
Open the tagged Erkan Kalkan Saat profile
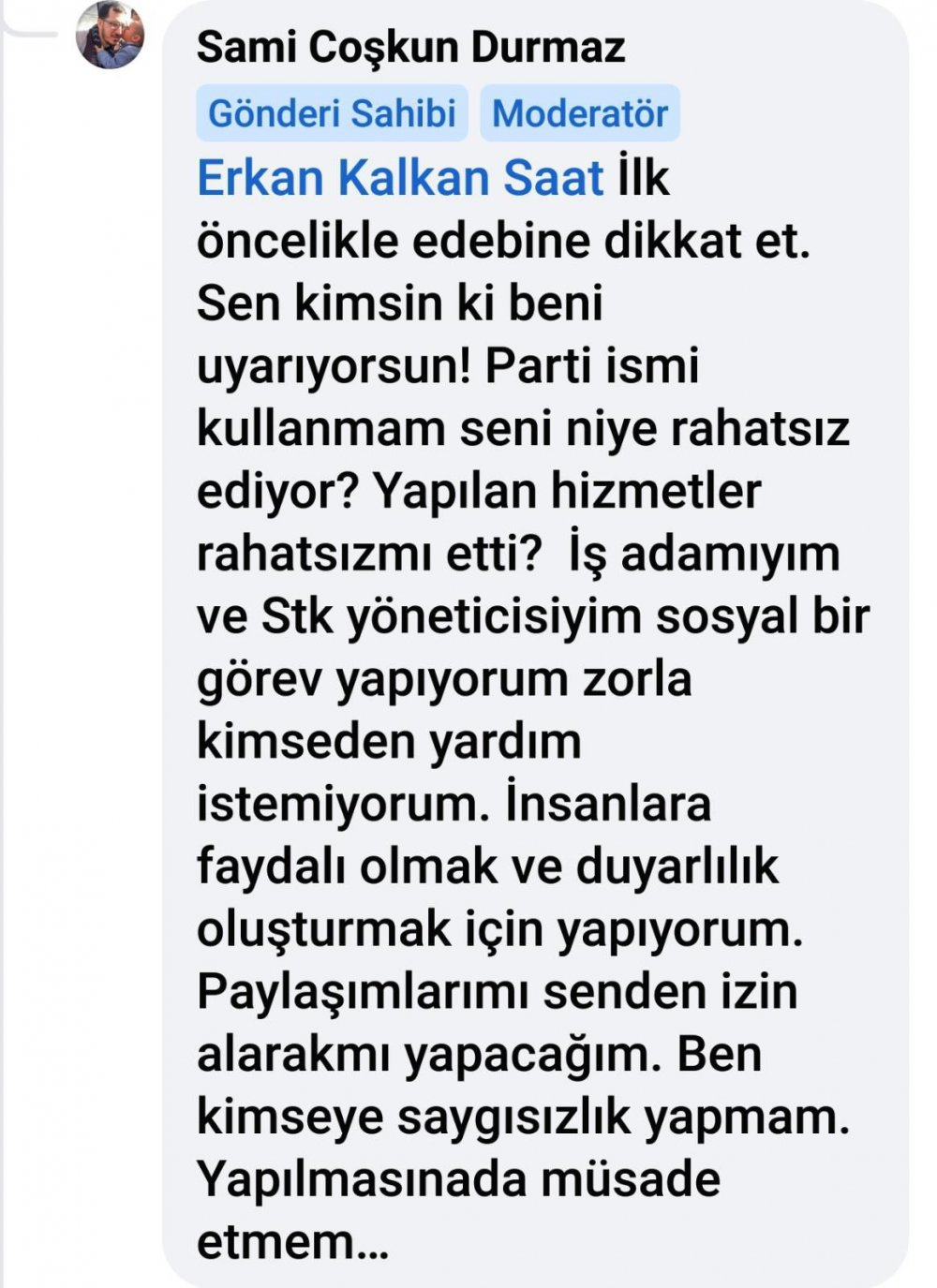point(400,177)
